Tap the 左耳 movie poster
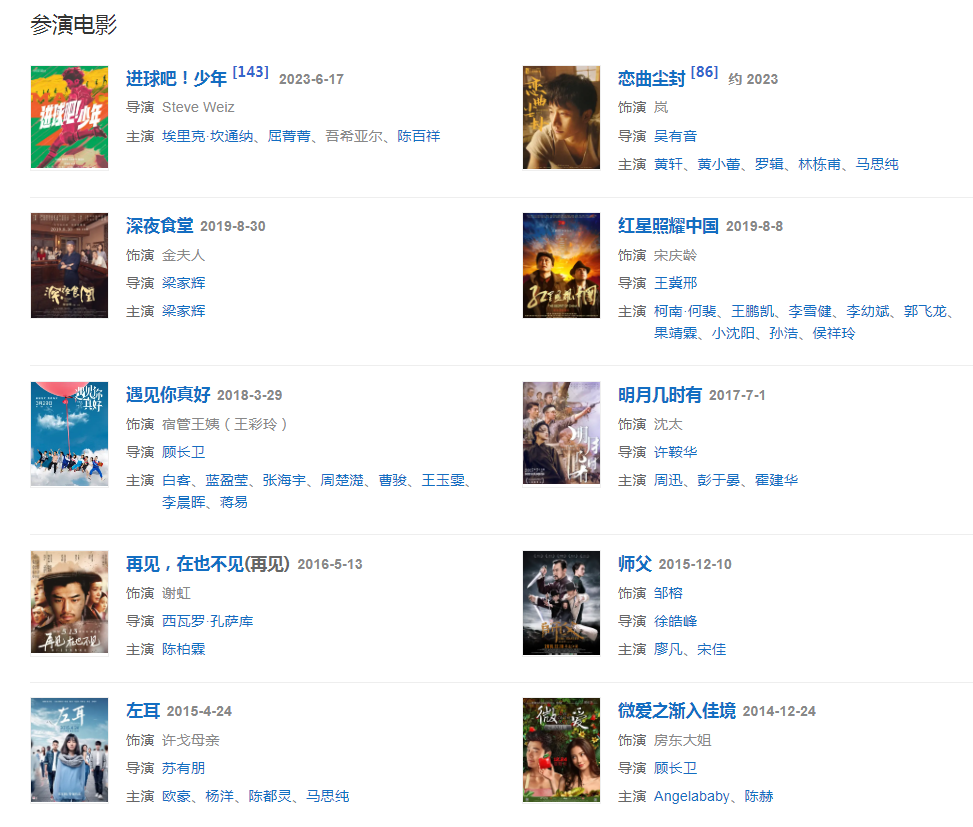Image resolution: width=973 pixels, height=827 pixels. (x=69, y=750)
